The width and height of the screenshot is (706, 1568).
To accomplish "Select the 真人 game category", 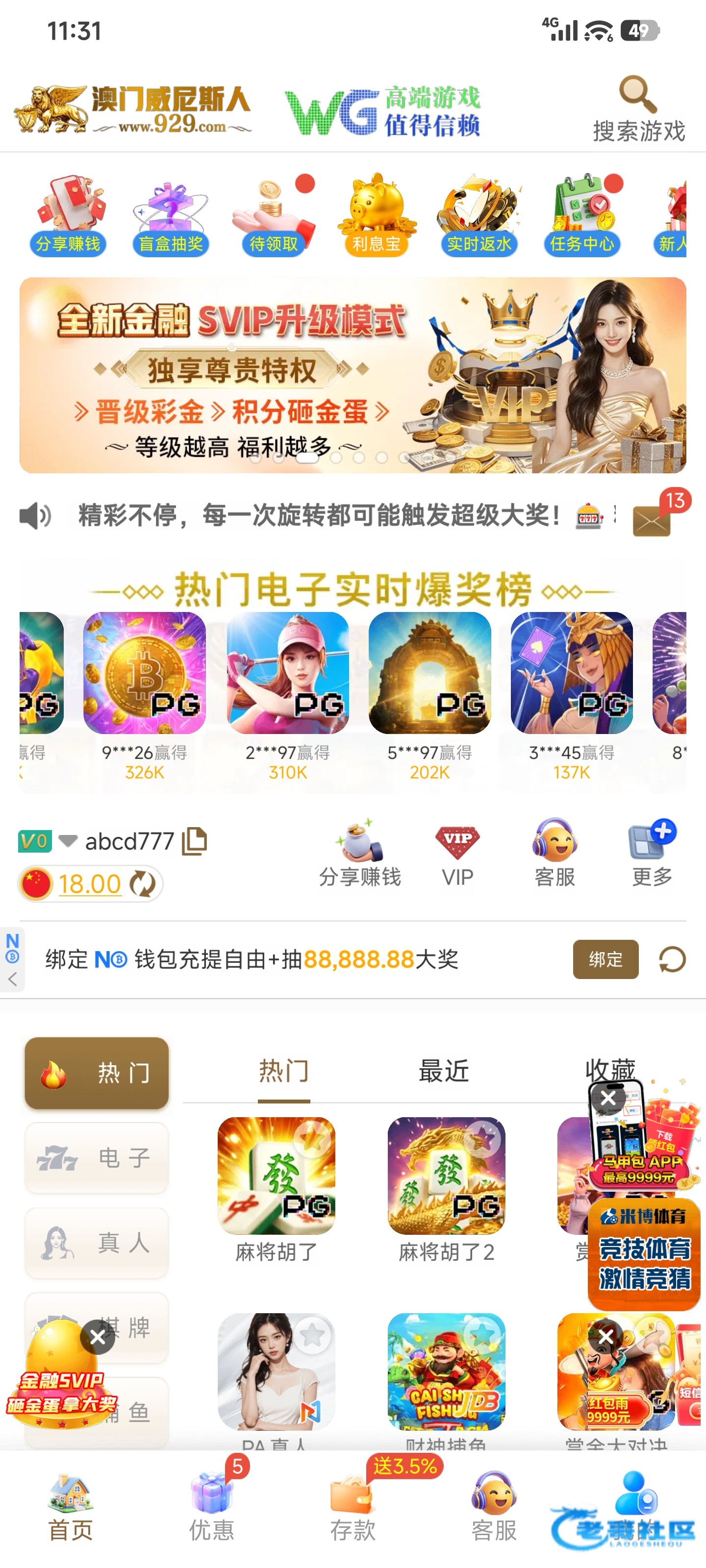I will [x=96, y=1243].
